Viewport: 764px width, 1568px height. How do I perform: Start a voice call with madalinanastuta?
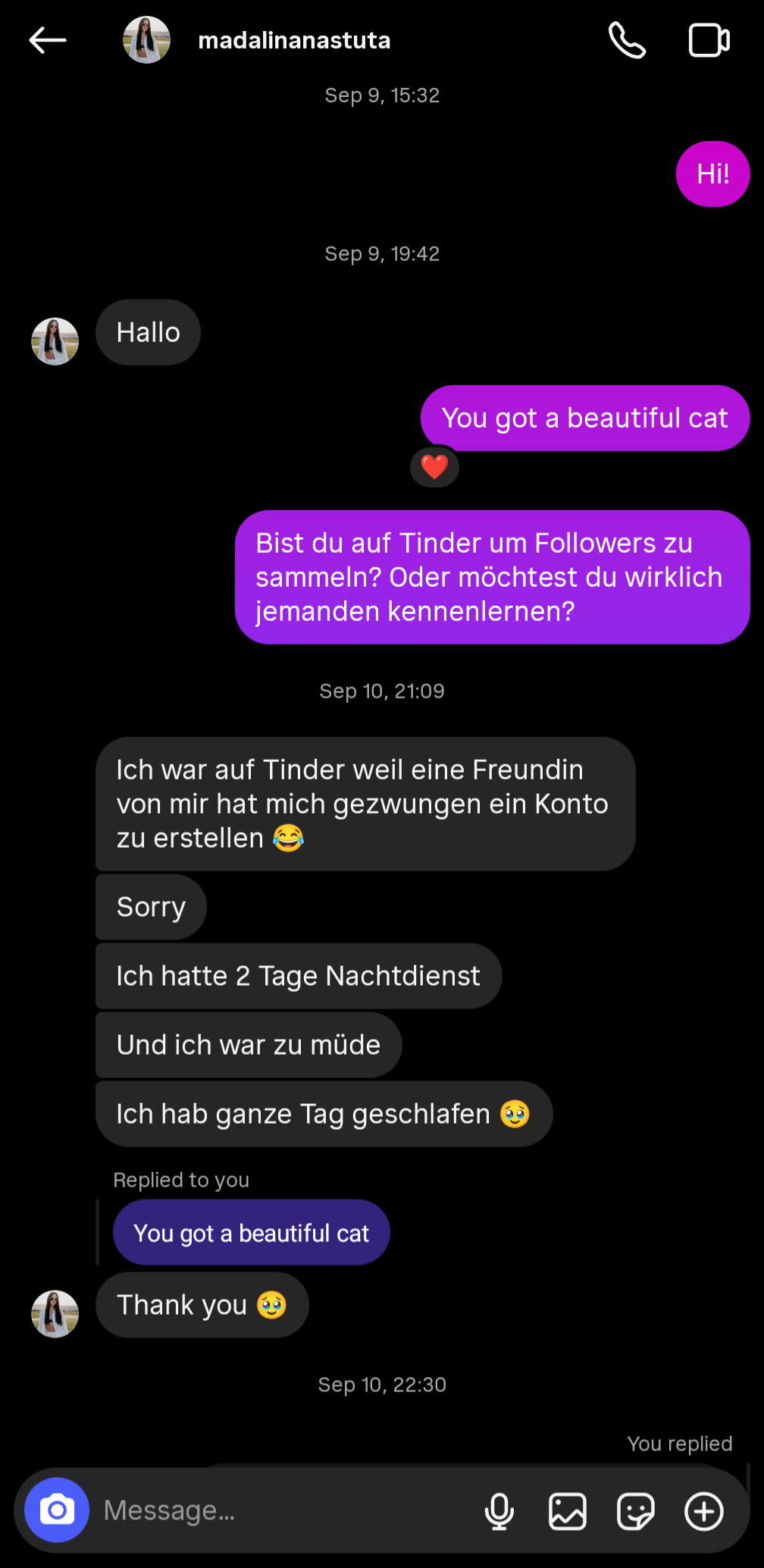[628, 40]
